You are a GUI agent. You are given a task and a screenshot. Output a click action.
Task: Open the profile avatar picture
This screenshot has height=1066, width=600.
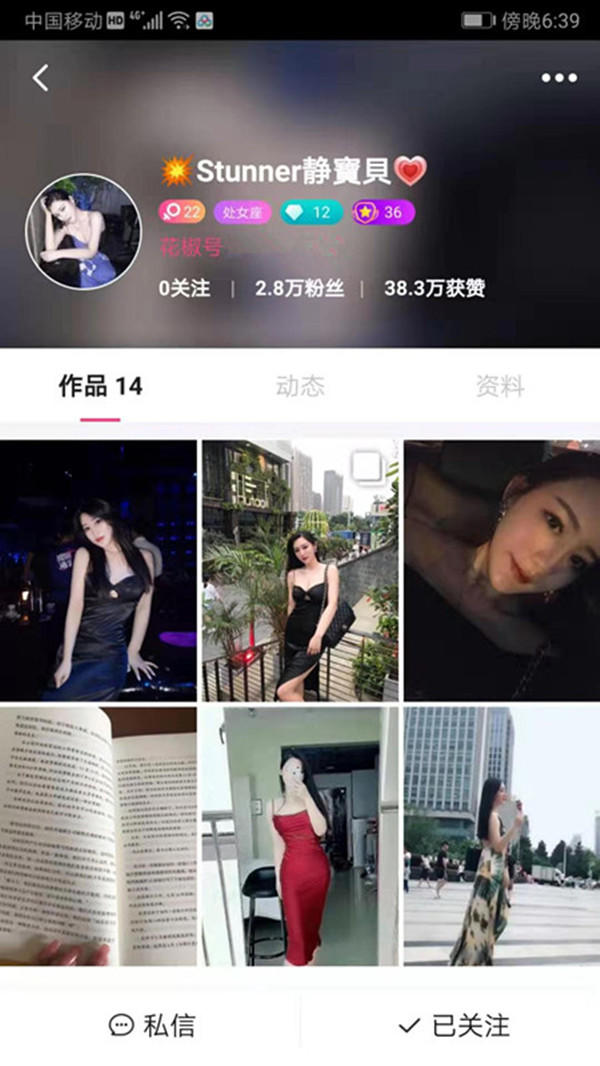83,232
